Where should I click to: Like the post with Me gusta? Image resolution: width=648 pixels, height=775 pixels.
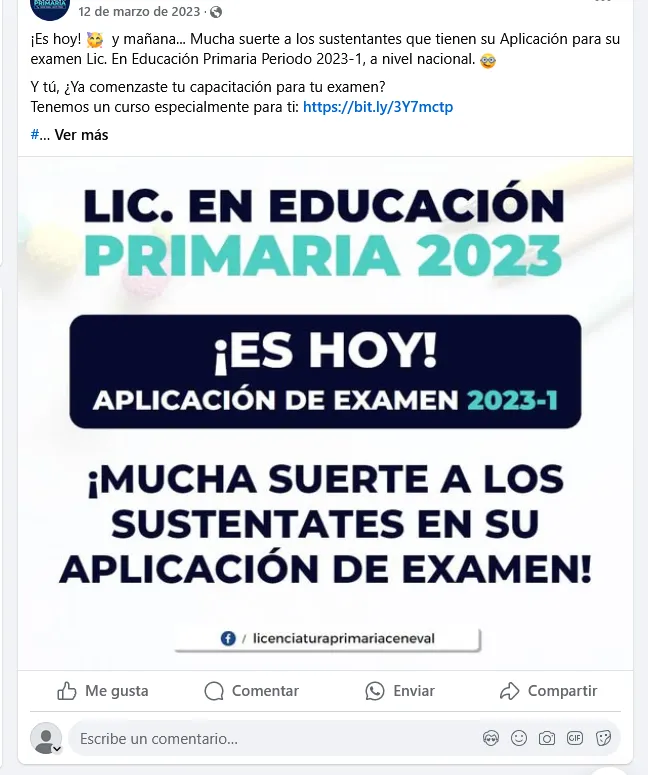click(x=103, y=691)
